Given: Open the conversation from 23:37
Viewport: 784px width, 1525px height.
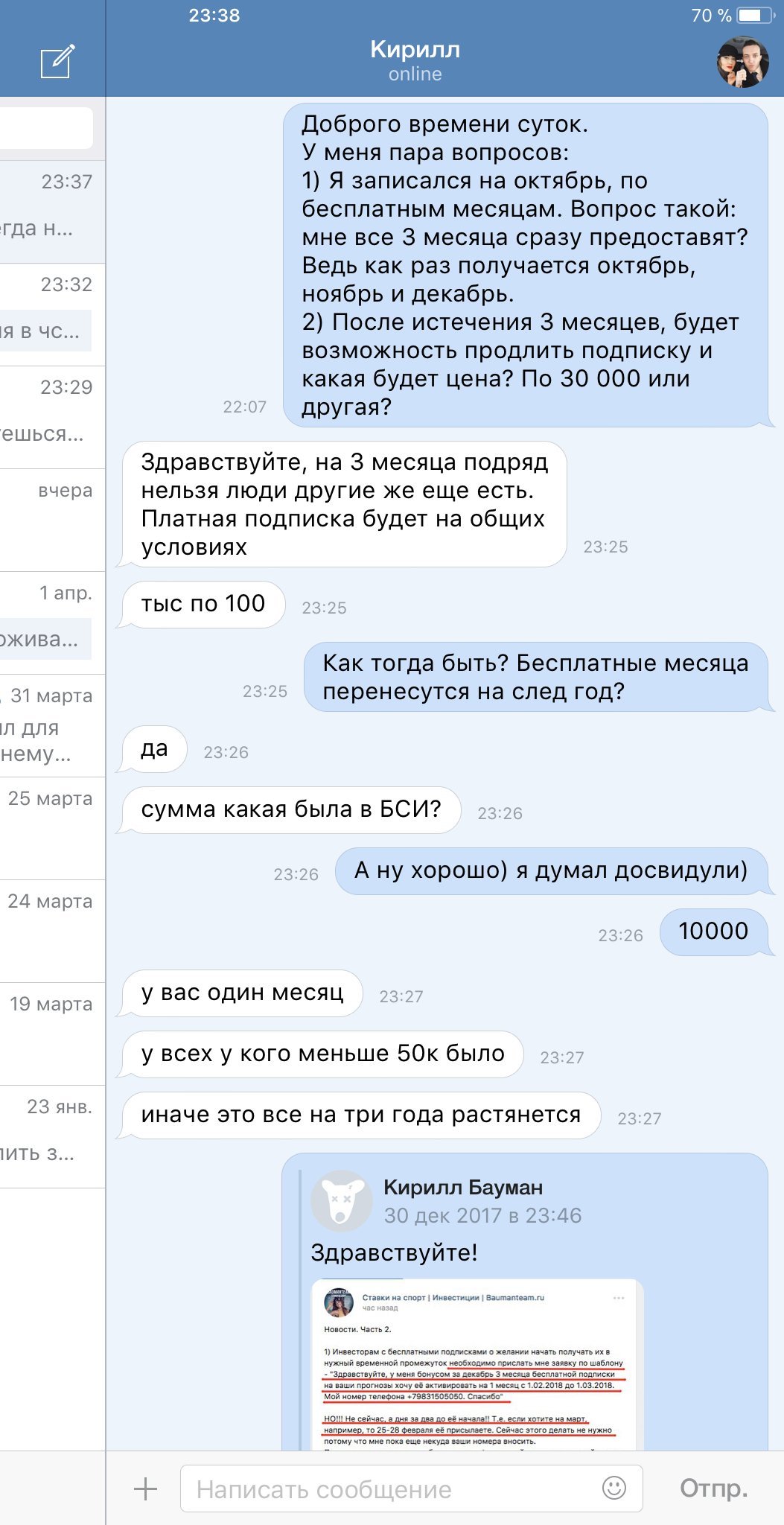Looking at the screenshot, I should [x=52, y=212].
